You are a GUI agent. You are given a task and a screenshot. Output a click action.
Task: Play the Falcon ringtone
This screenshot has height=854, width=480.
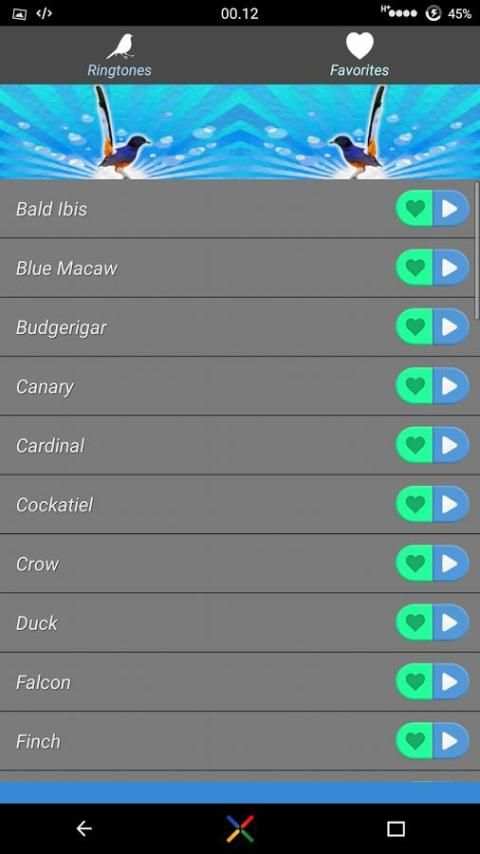pos(451,682)
